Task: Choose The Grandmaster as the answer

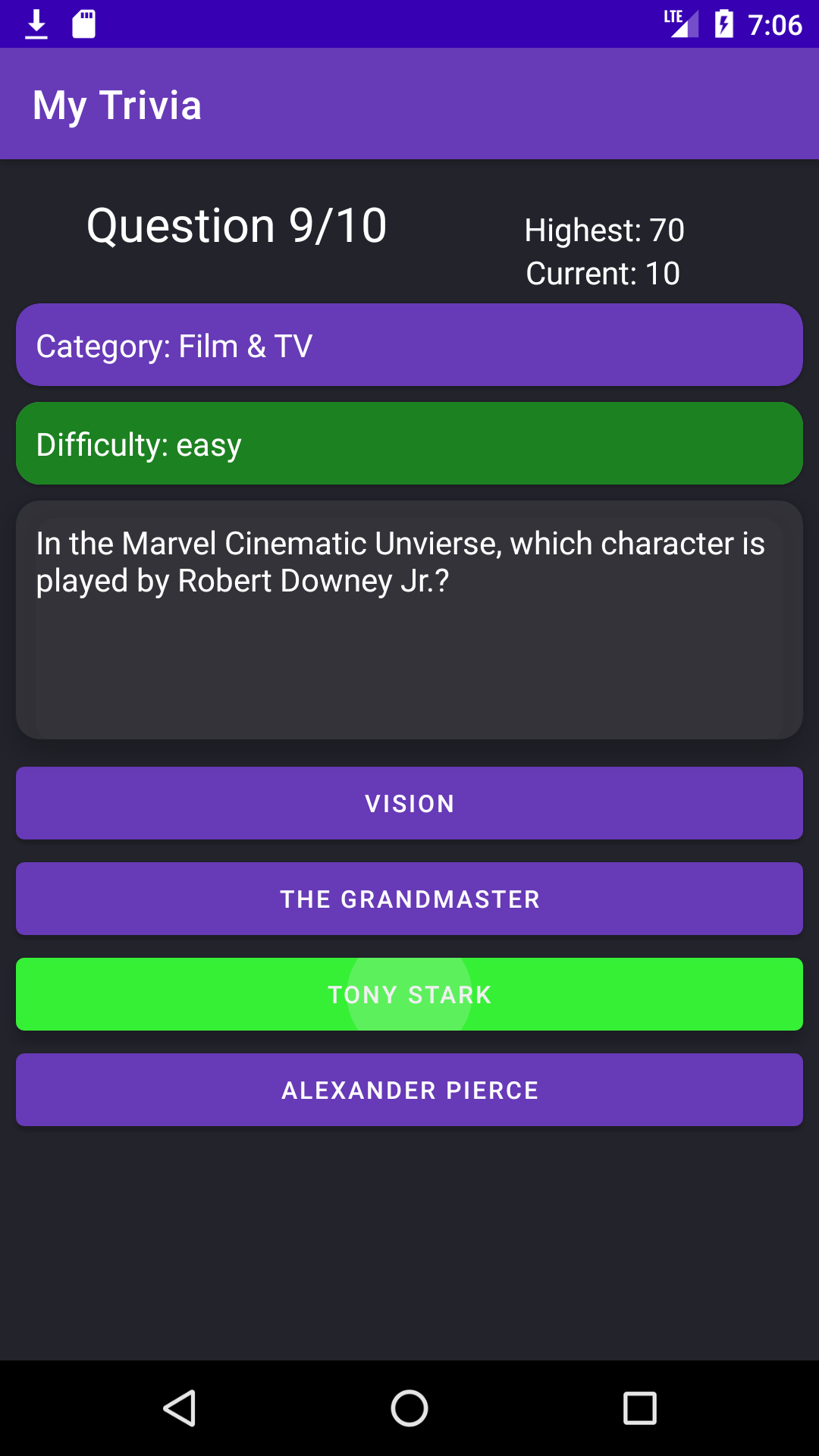Action: pyautogui.click(x=409, y=899)
